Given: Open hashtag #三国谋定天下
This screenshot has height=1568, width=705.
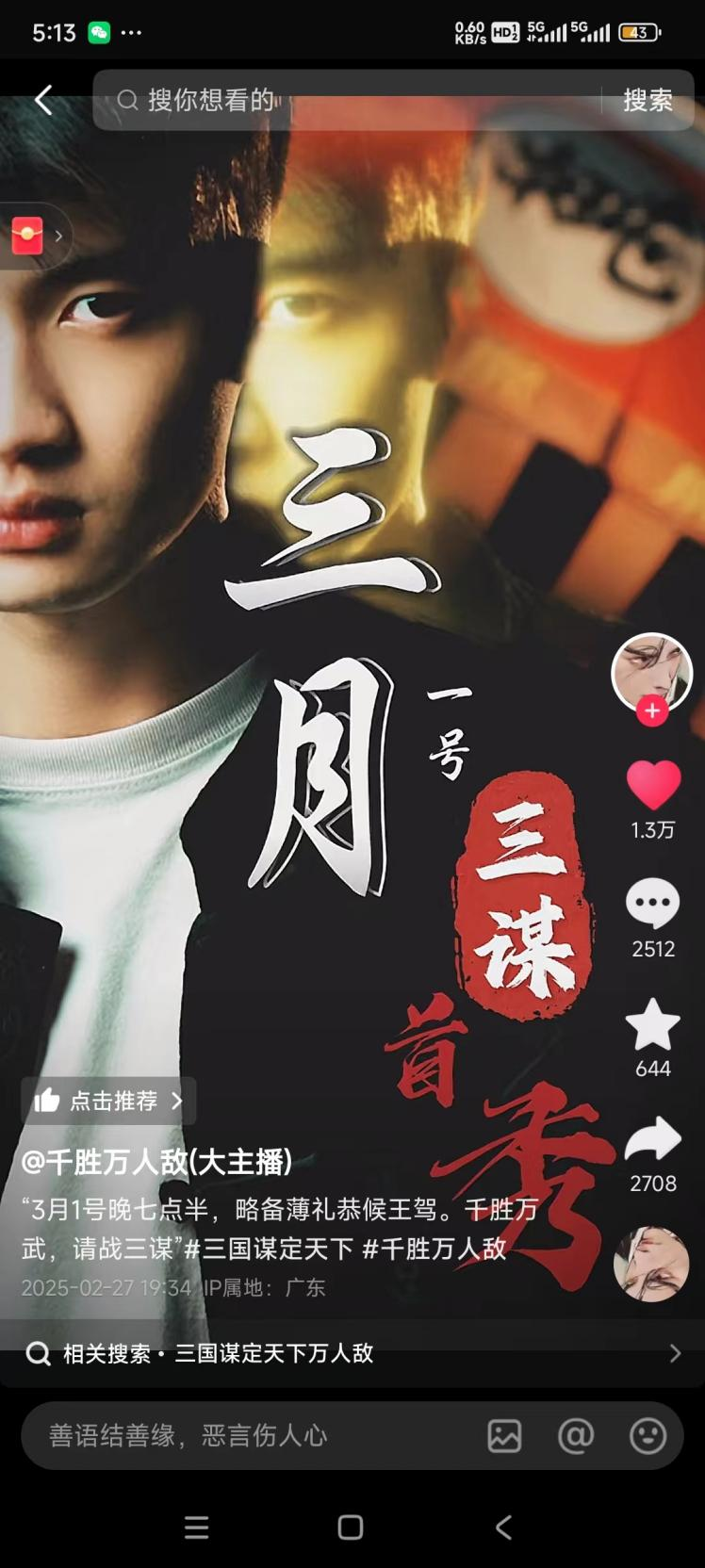Looking at the screenshot, I should [x=269, y=1249].
